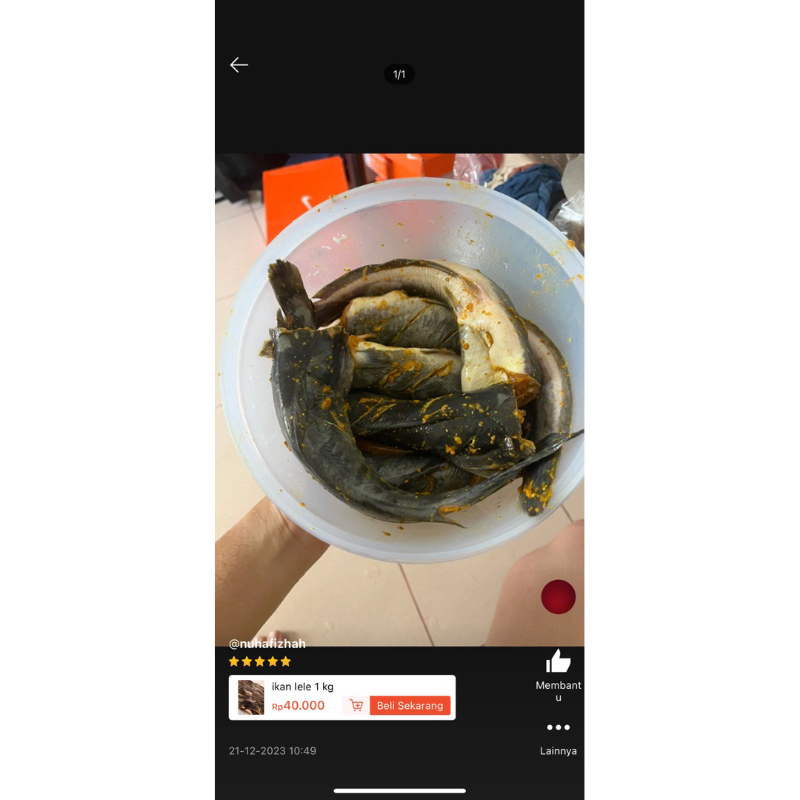This screenshot has height=800, width=800.
Task: Open the Lainnya three-dot menu
Action: pyautogui.click(x=558, y=728)
